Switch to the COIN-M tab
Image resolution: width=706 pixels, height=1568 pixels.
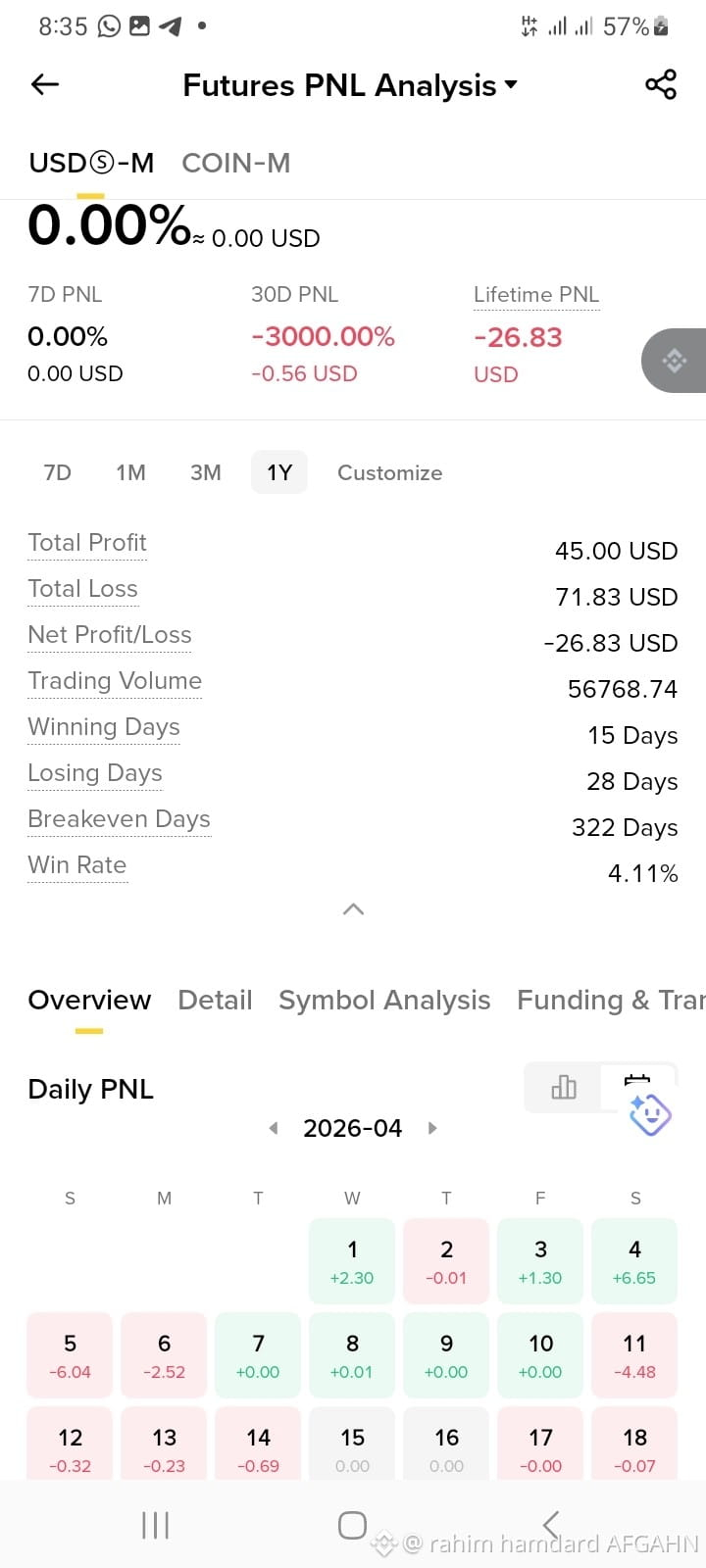(236, 163)
